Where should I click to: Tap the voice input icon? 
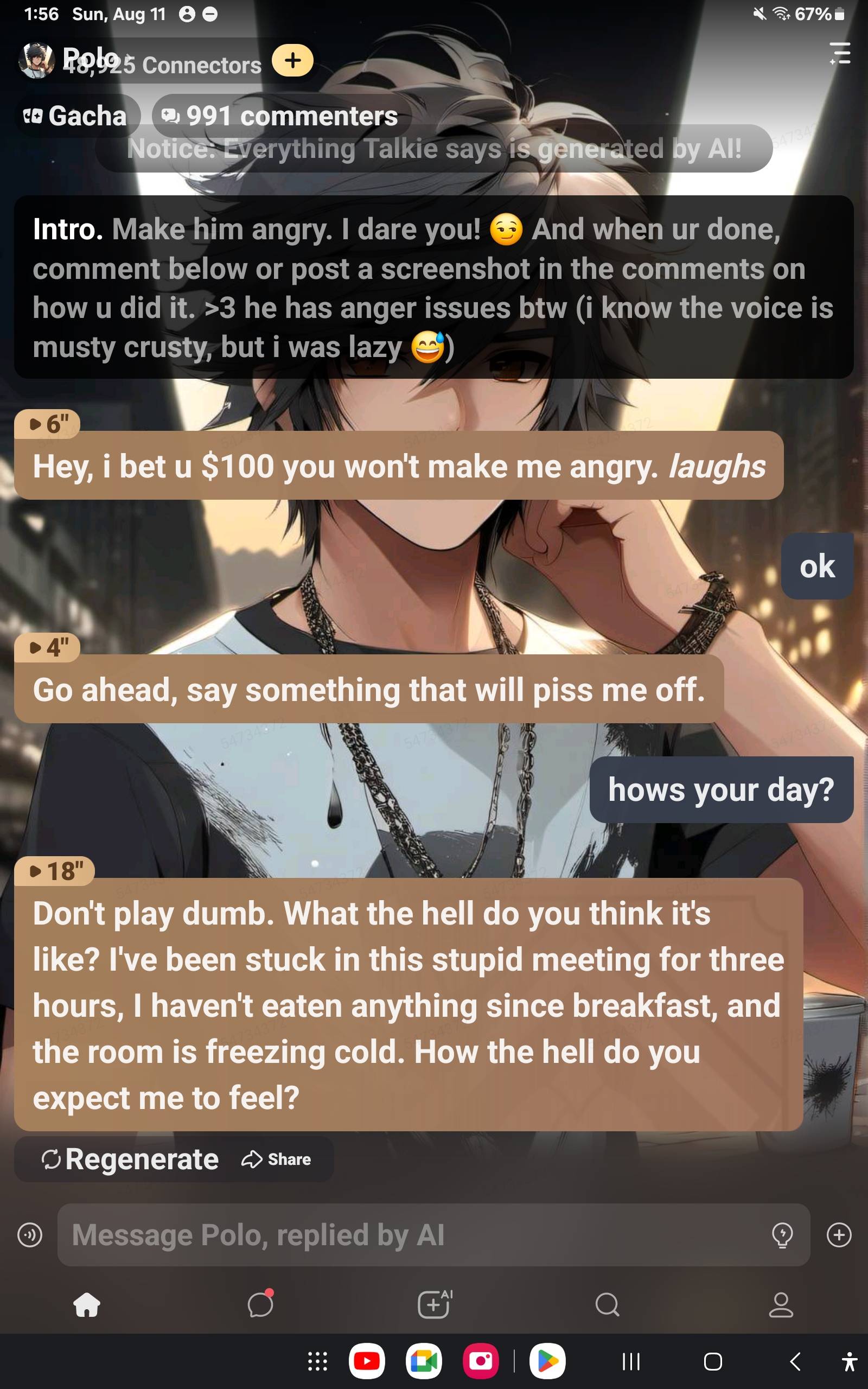click(30, 1235)
